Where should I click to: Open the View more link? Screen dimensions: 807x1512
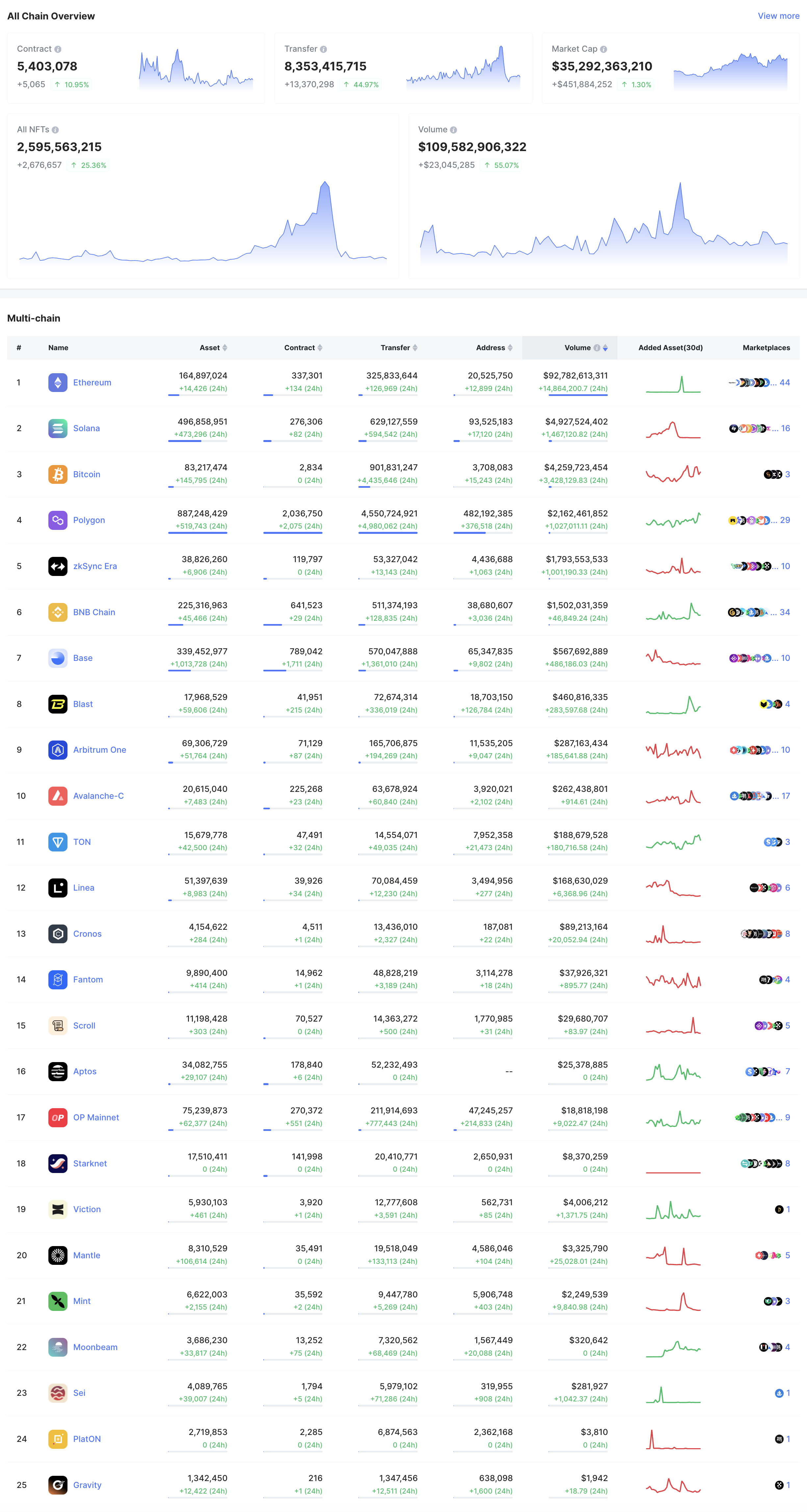[778, 16]
